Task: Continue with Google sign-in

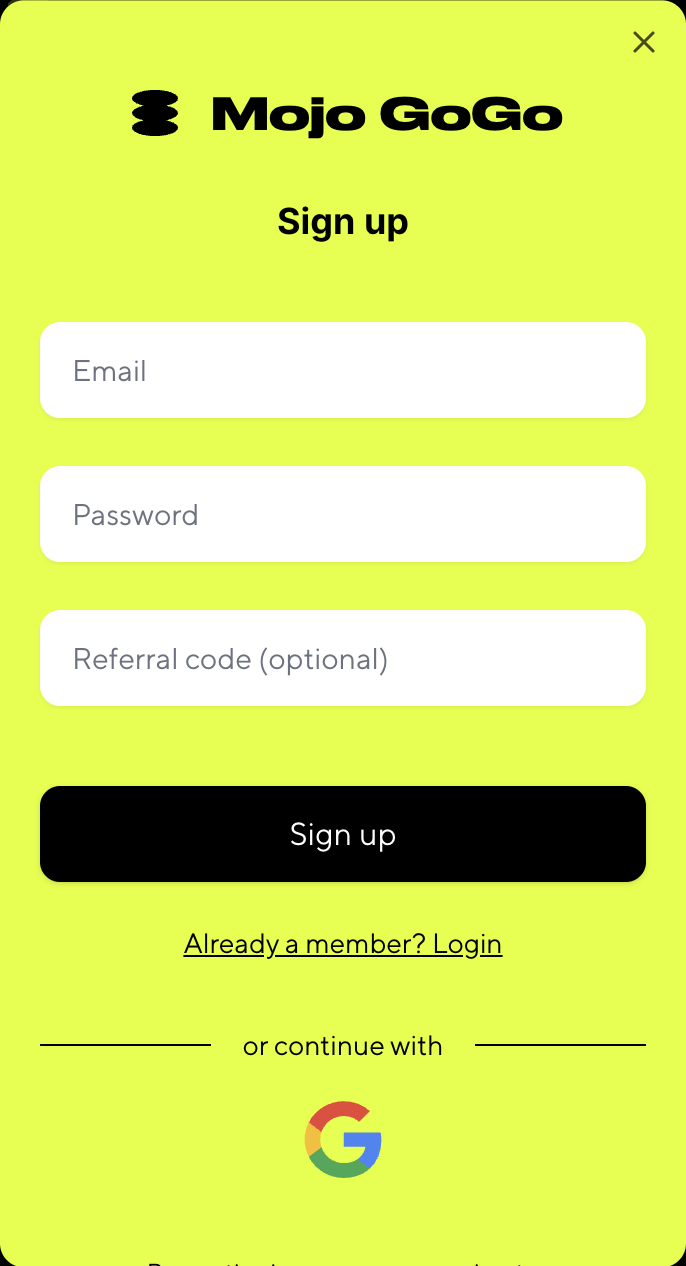Action: [343, 1140]
